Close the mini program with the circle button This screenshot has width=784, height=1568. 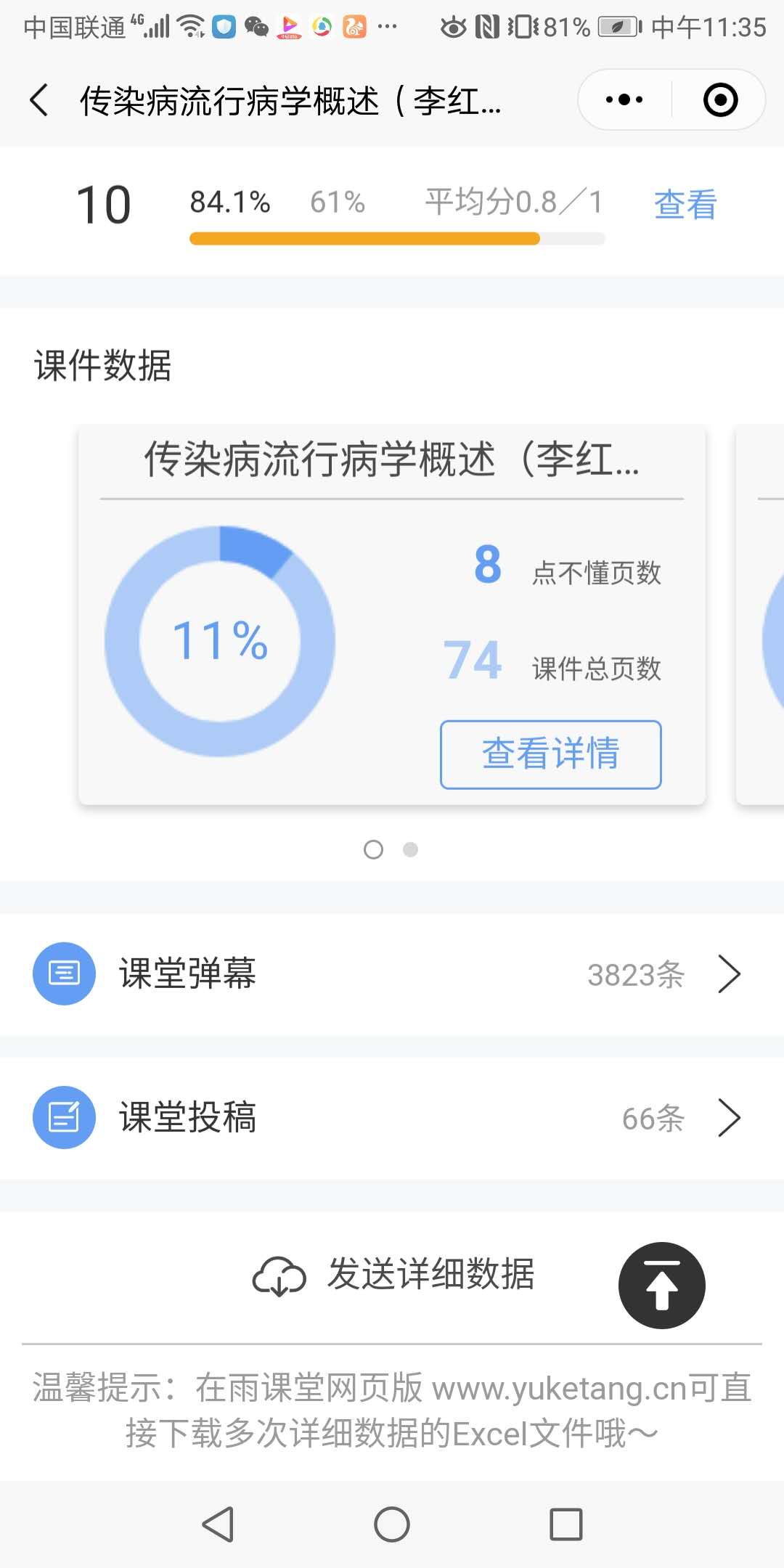tap(720, 100)
